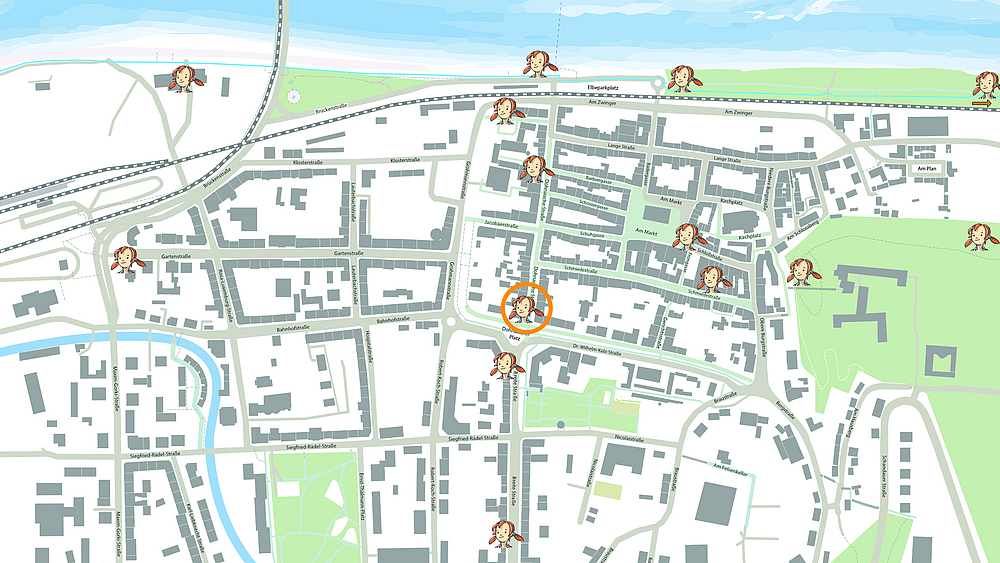Open the girl marker on Gartenstraße
This screenshot has width=1000, height=563.
pos(126,260)
